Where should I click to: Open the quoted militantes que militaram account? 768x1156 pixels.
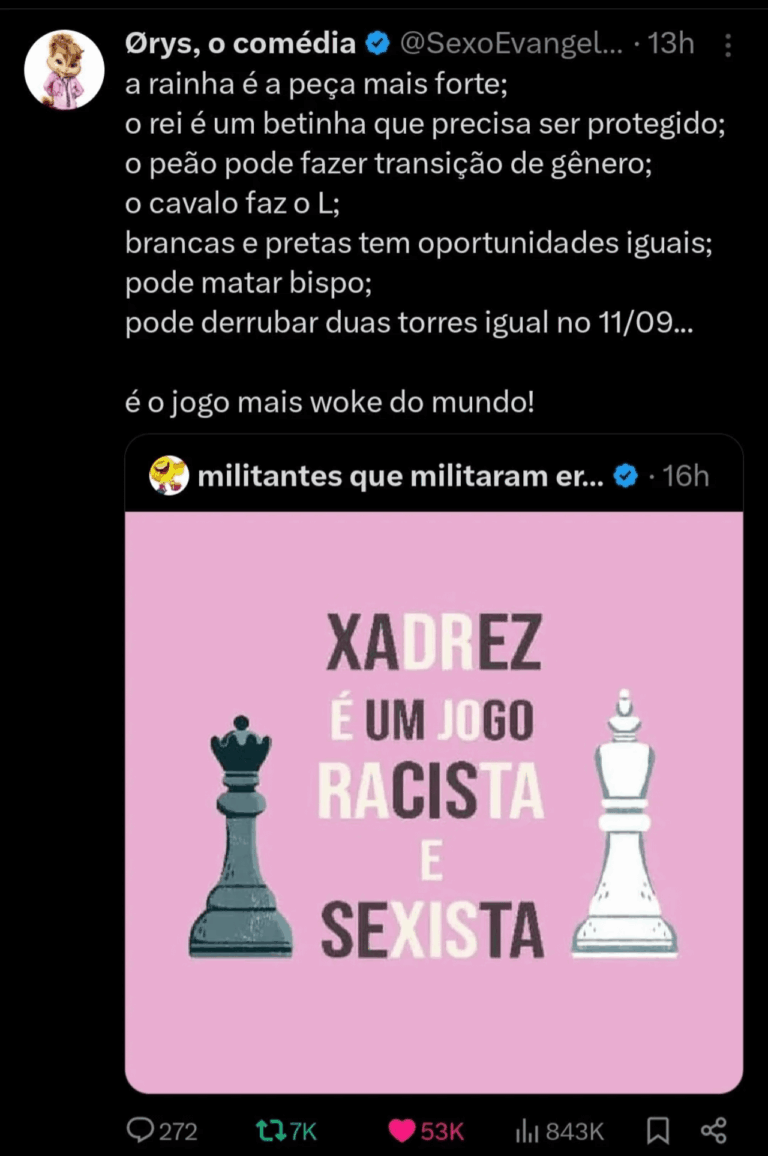pyautogui.click(x=400, y=476)
